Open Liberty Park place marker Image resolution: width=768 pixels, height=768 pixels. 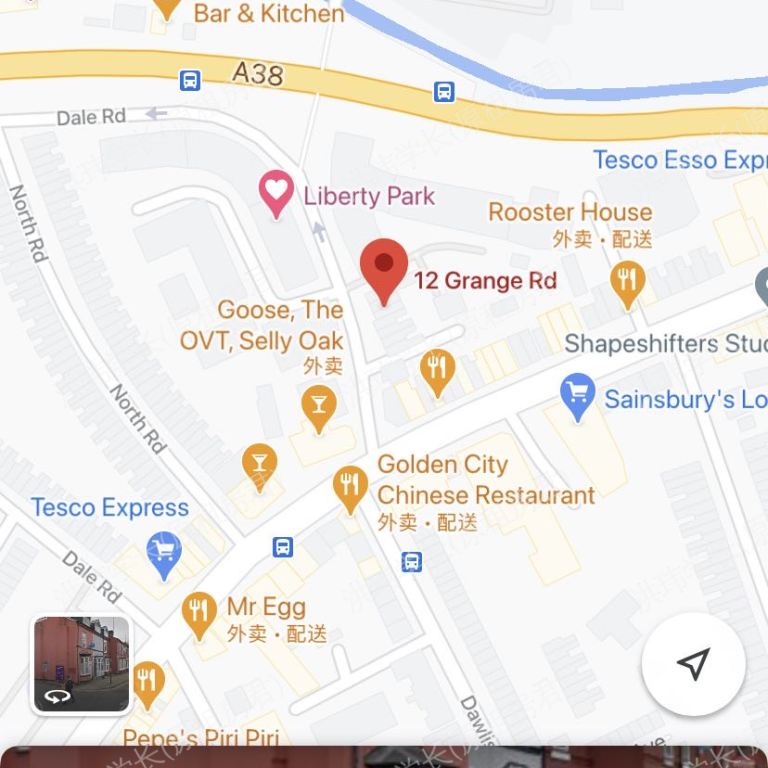pos(276,193)
